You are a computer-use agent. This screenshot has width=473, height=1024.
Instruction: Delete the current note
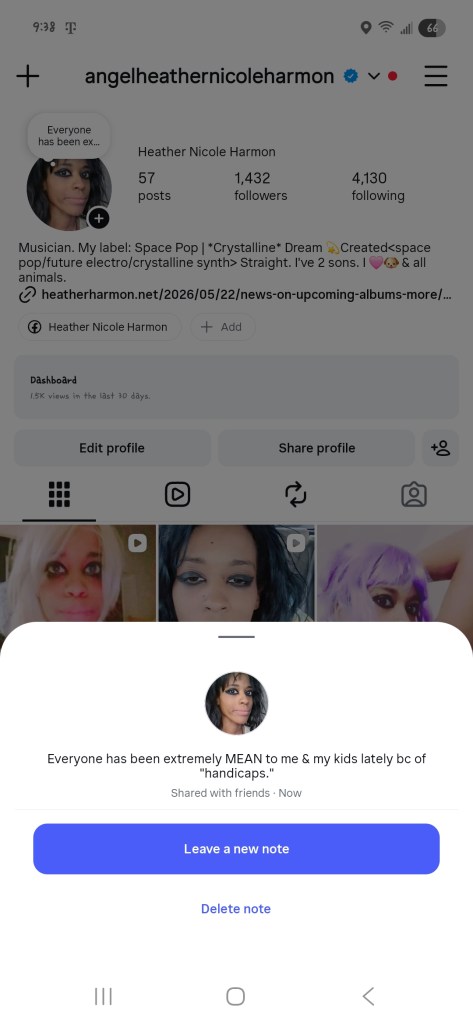[x=236, y=908]
